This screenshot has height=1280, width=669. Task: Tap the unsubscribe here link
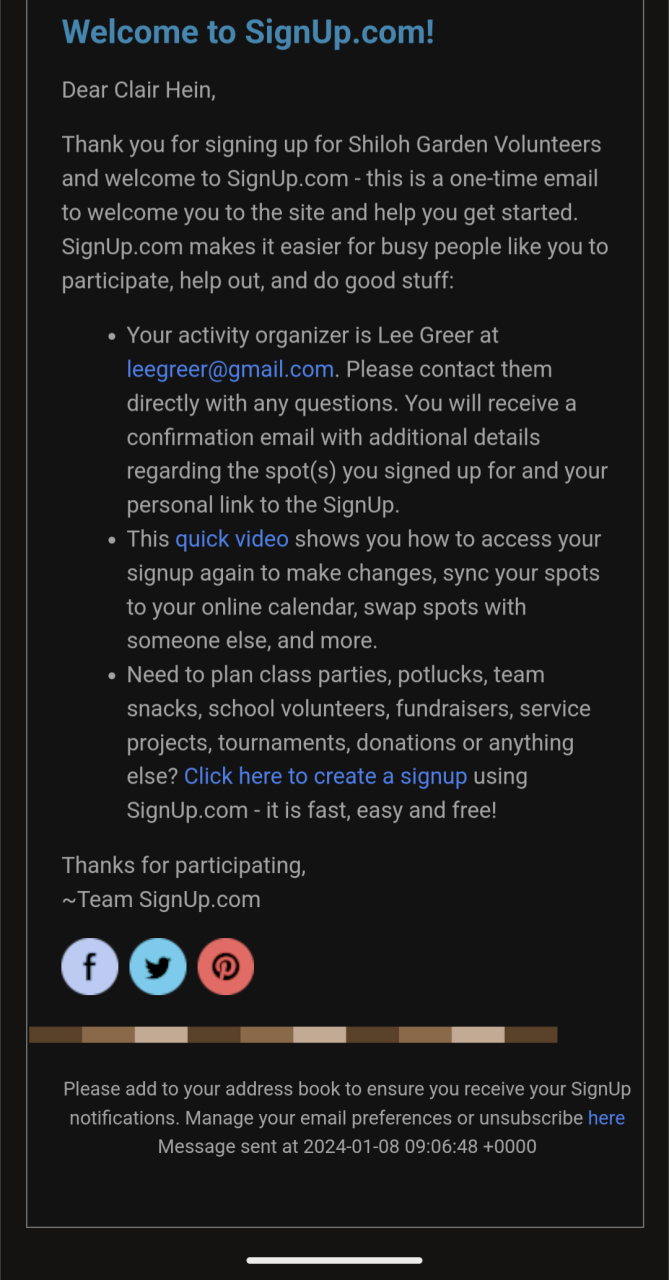(606, 1118)
